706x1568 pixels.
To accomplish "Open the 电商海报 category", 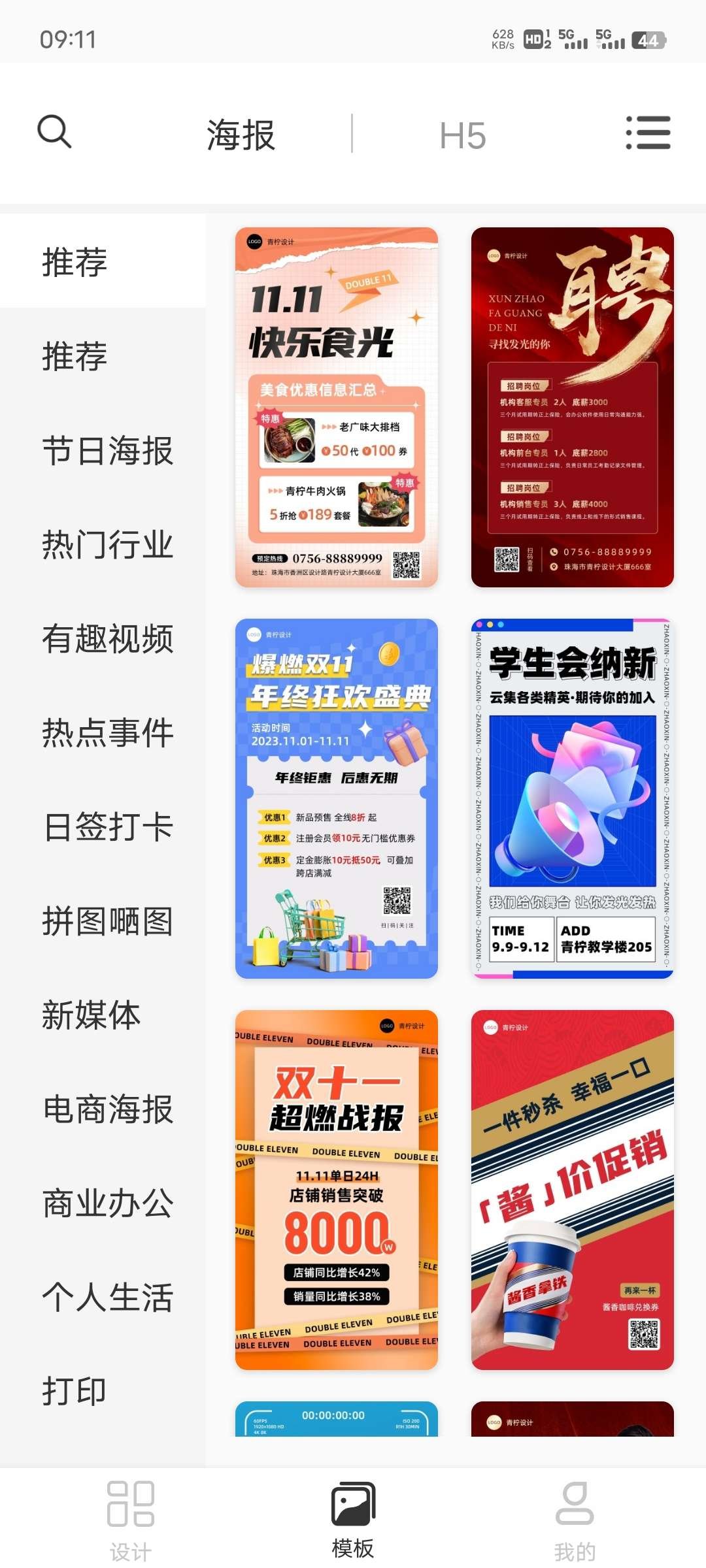I will [x=107, y=1109].
